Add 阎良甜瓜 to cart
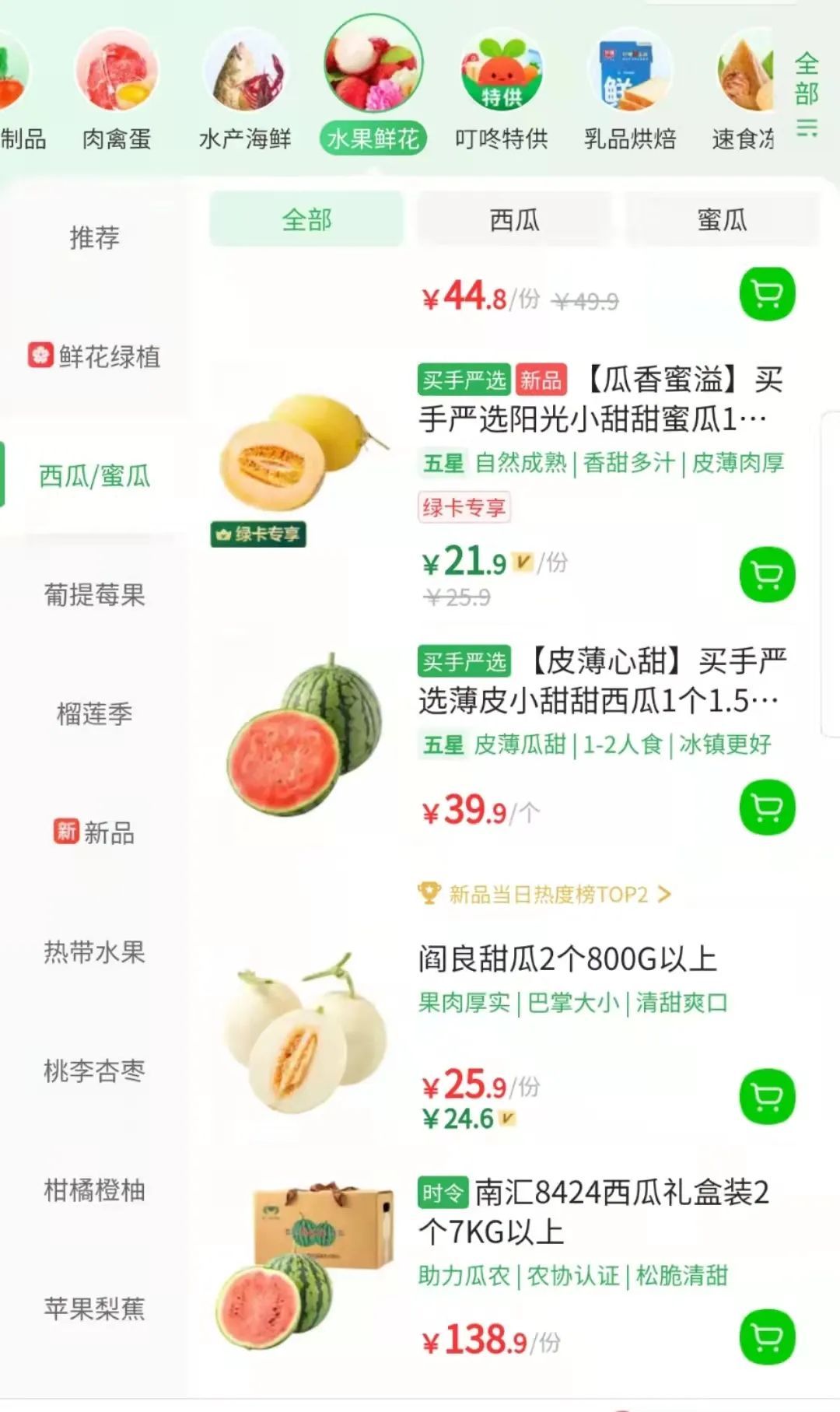840x1412 pixels. [x=767, y=1097]
